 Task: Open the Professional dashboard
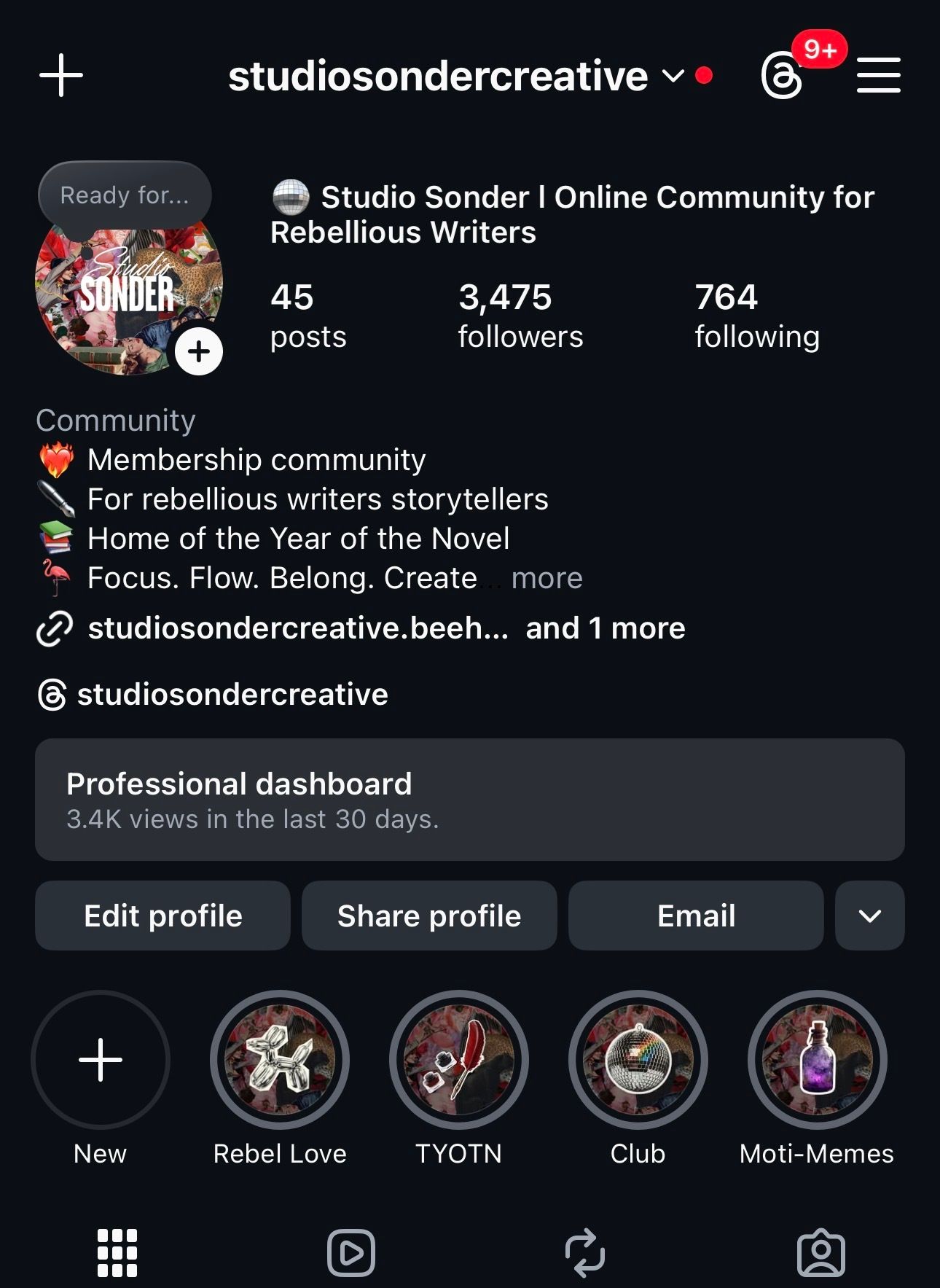pyautogui.click(x=470, y=800)
